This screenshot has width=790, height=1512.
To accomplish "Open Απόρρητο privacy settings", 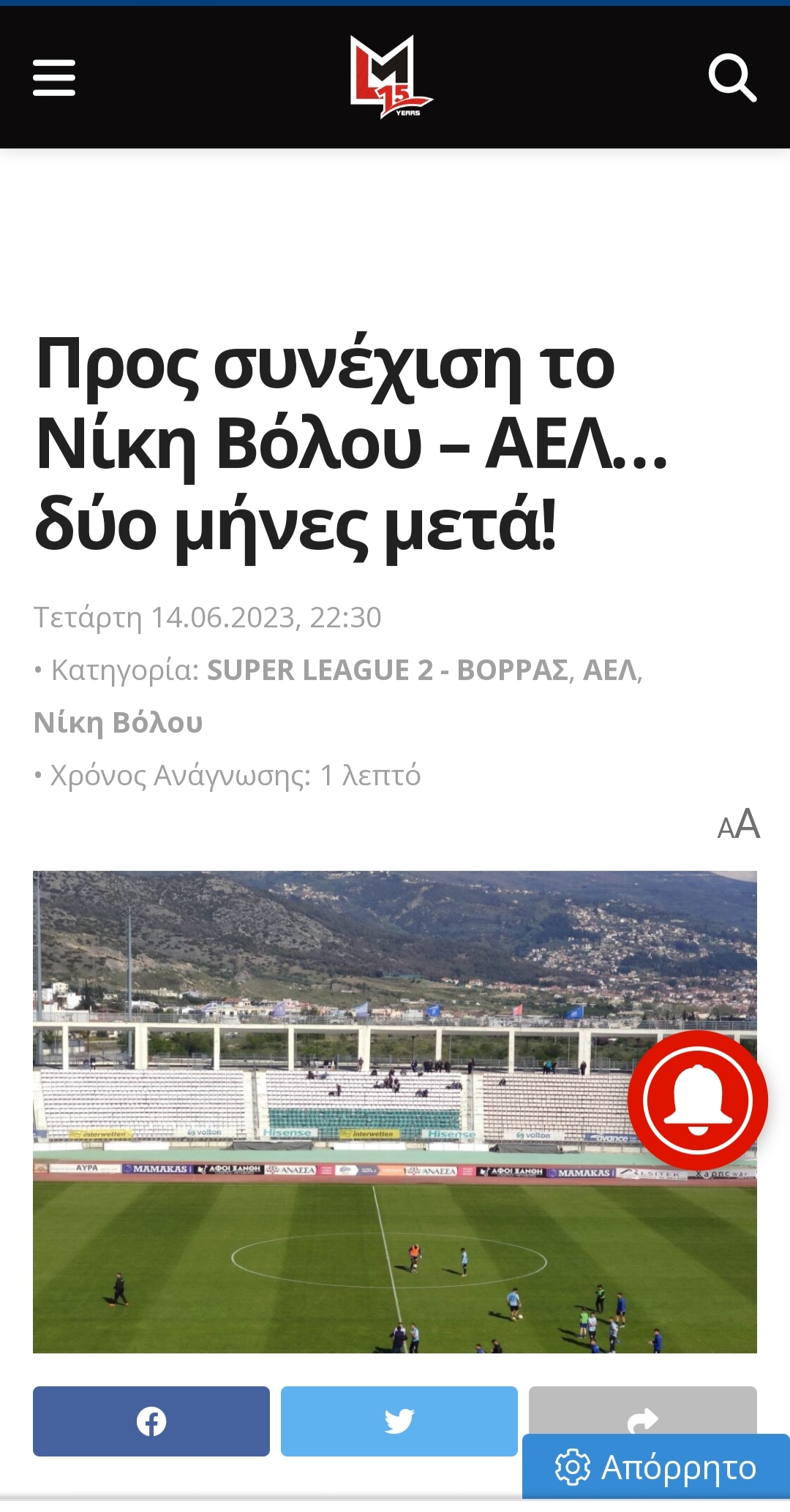I will coord(656,1467).
